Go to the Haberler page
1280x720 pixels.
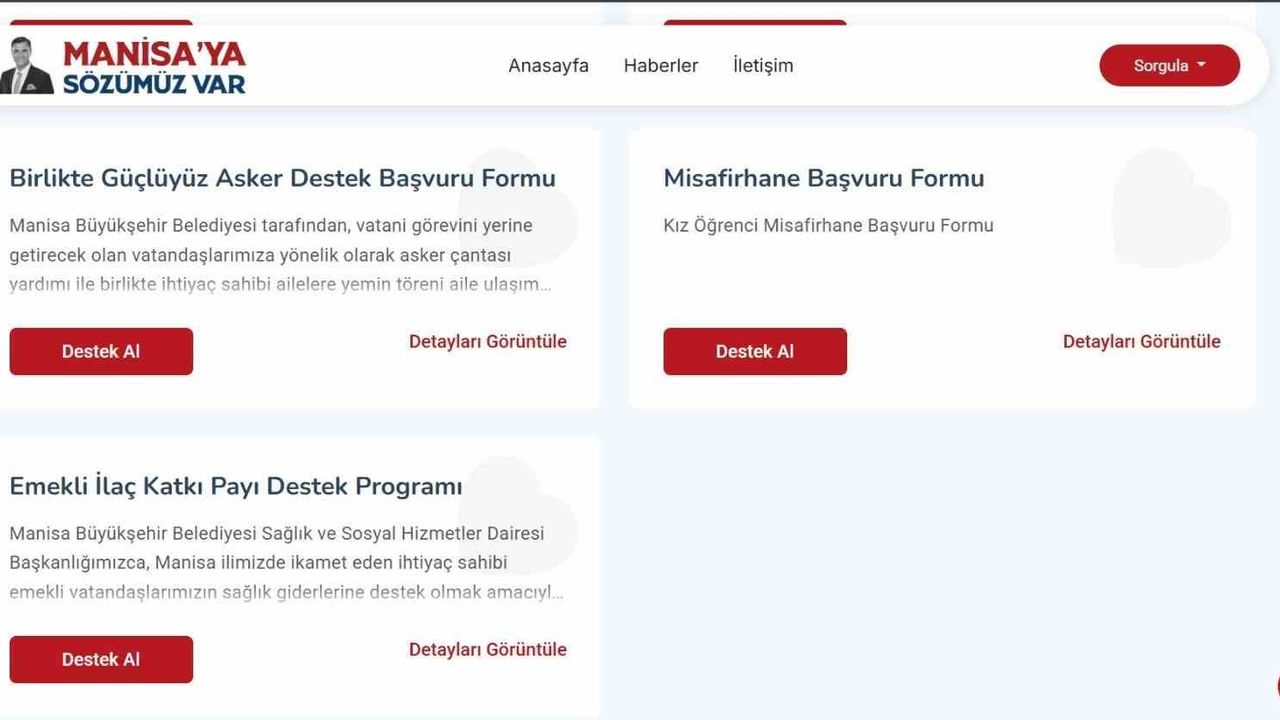(661, 66)
